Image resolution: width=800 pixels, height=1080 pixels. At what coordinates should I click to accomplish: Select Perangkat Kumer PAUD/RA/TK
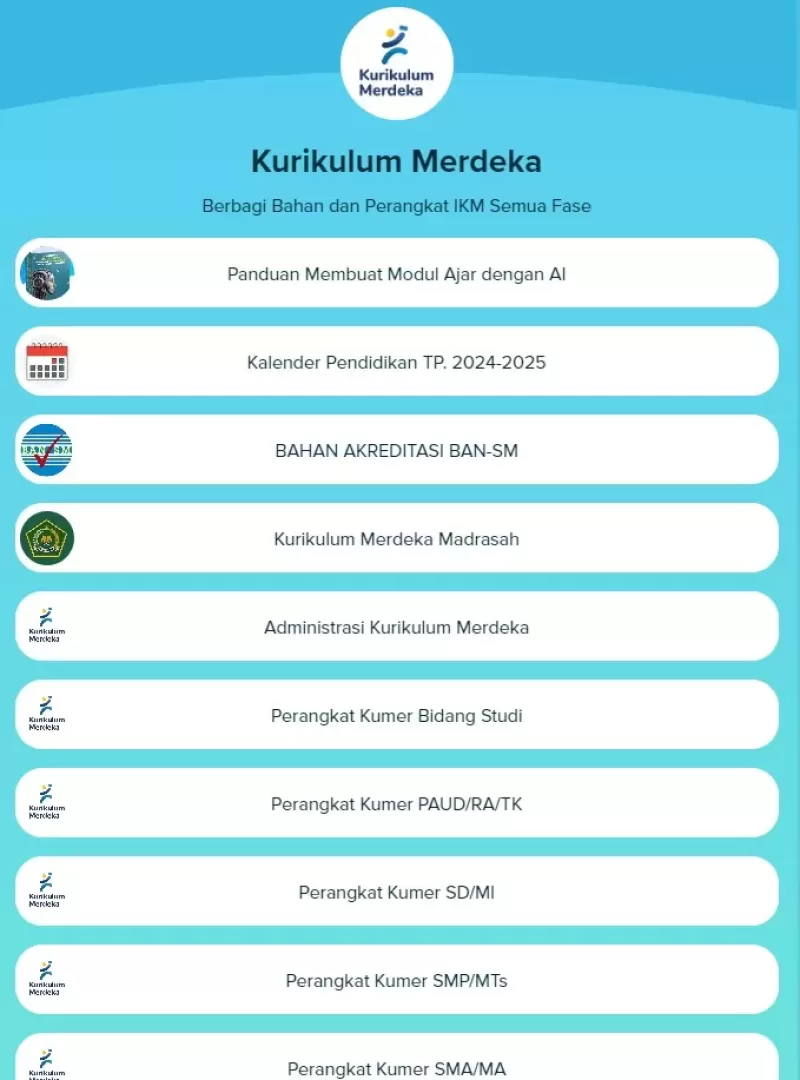(397, 804)
